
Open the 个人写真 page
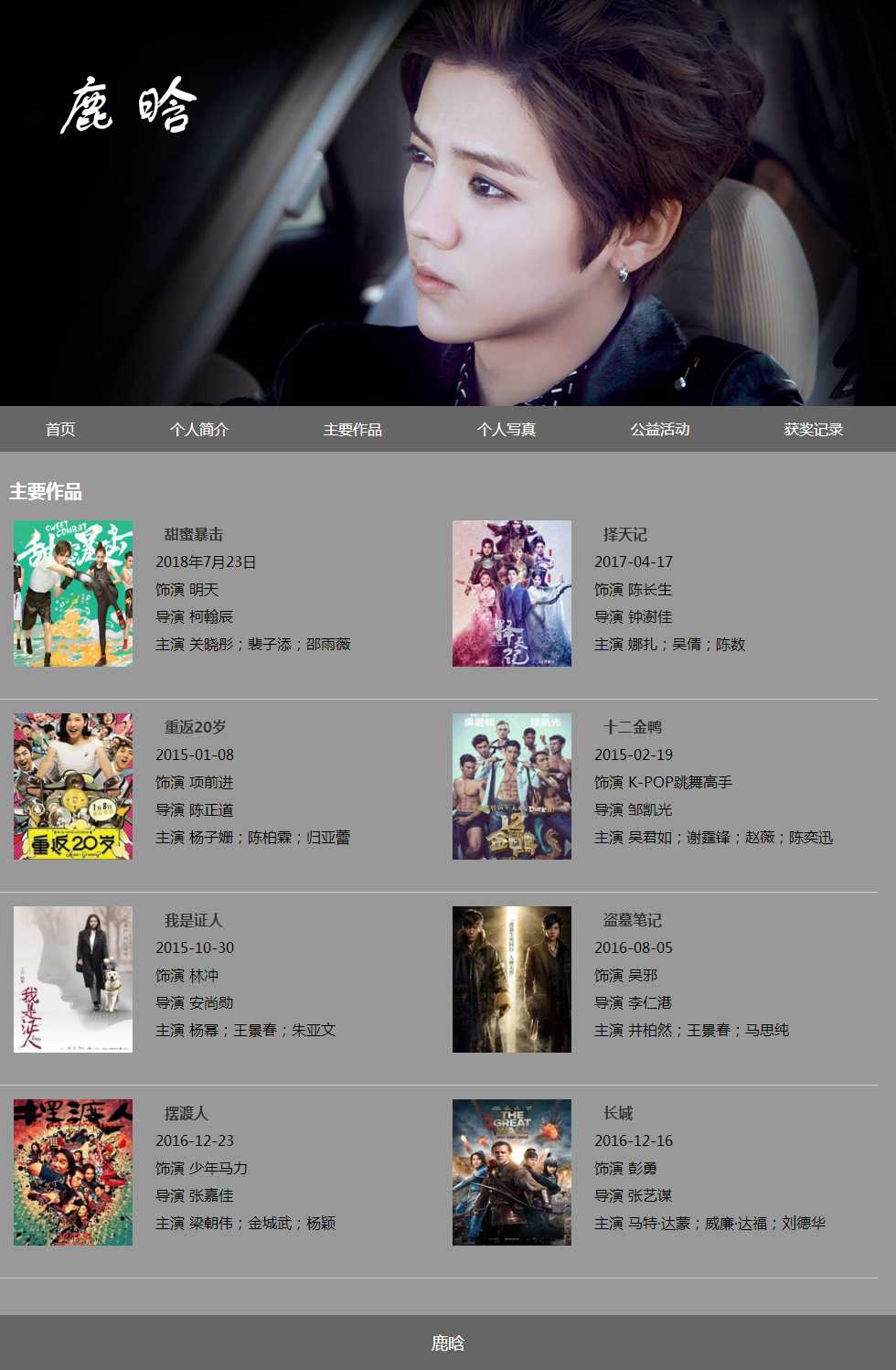506,429
